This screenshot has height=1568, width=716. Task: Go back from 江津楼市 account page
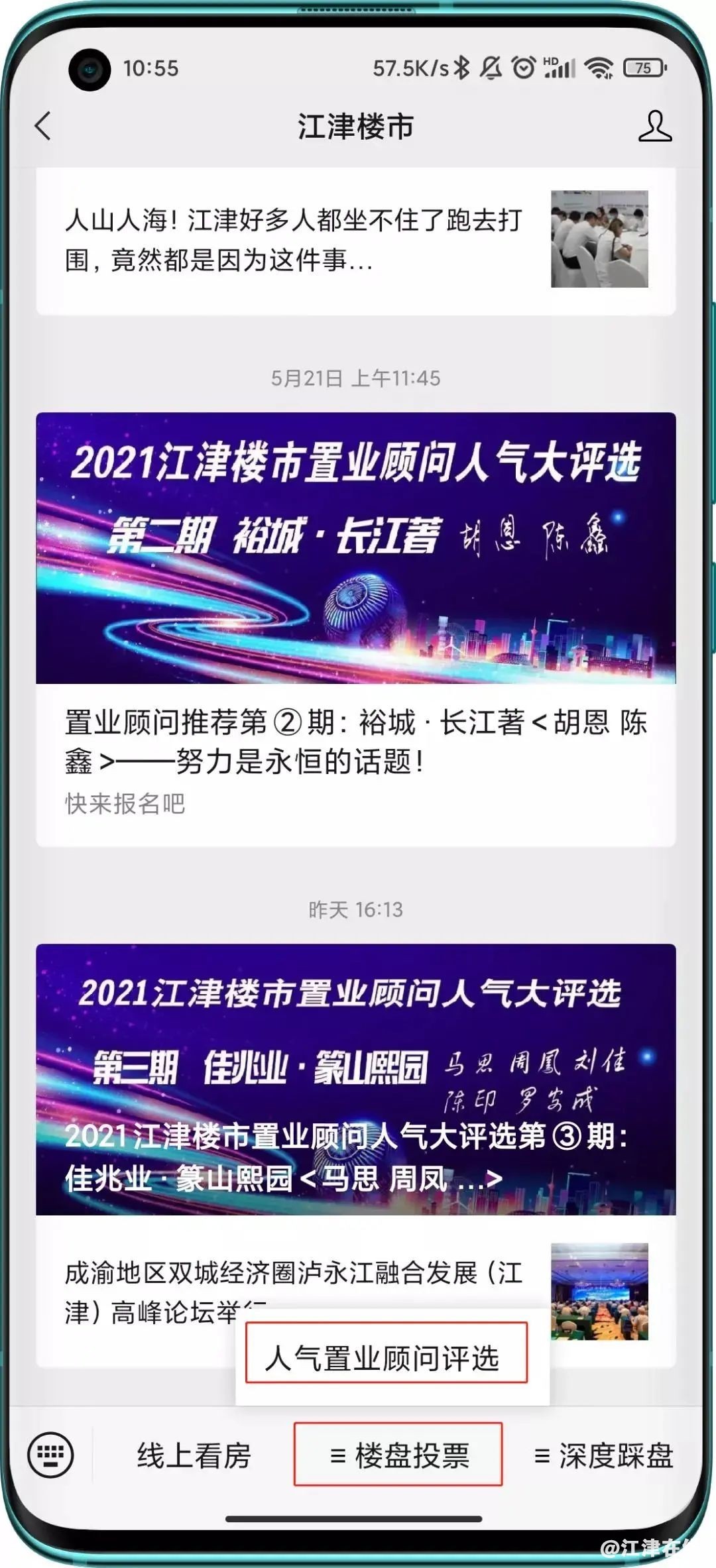coord(43,126)
